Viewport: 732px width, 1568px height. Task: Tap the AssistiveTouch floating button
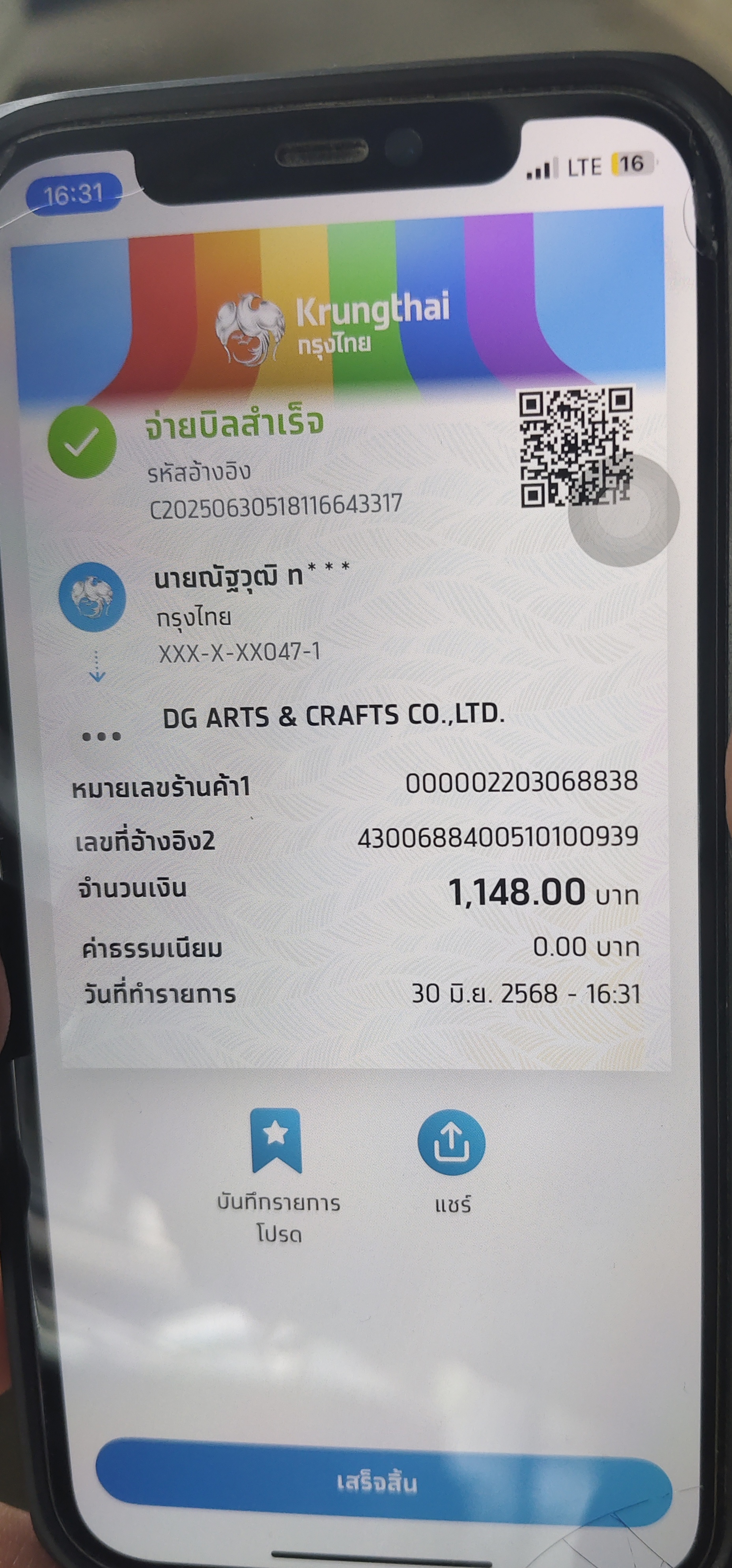tap(624, 511)
